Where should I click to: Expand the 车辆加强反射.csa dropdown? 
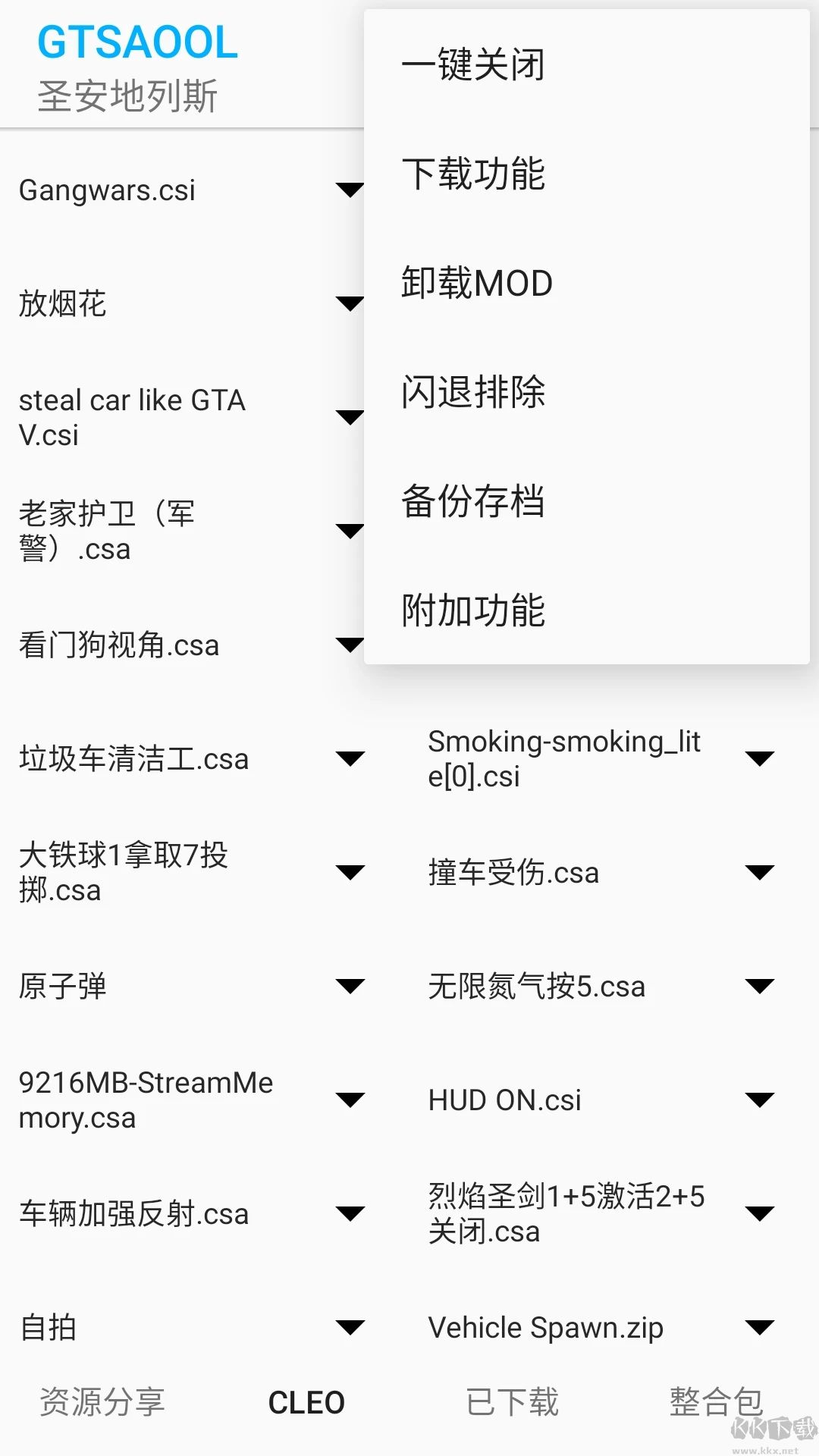tap(350, 1213)
